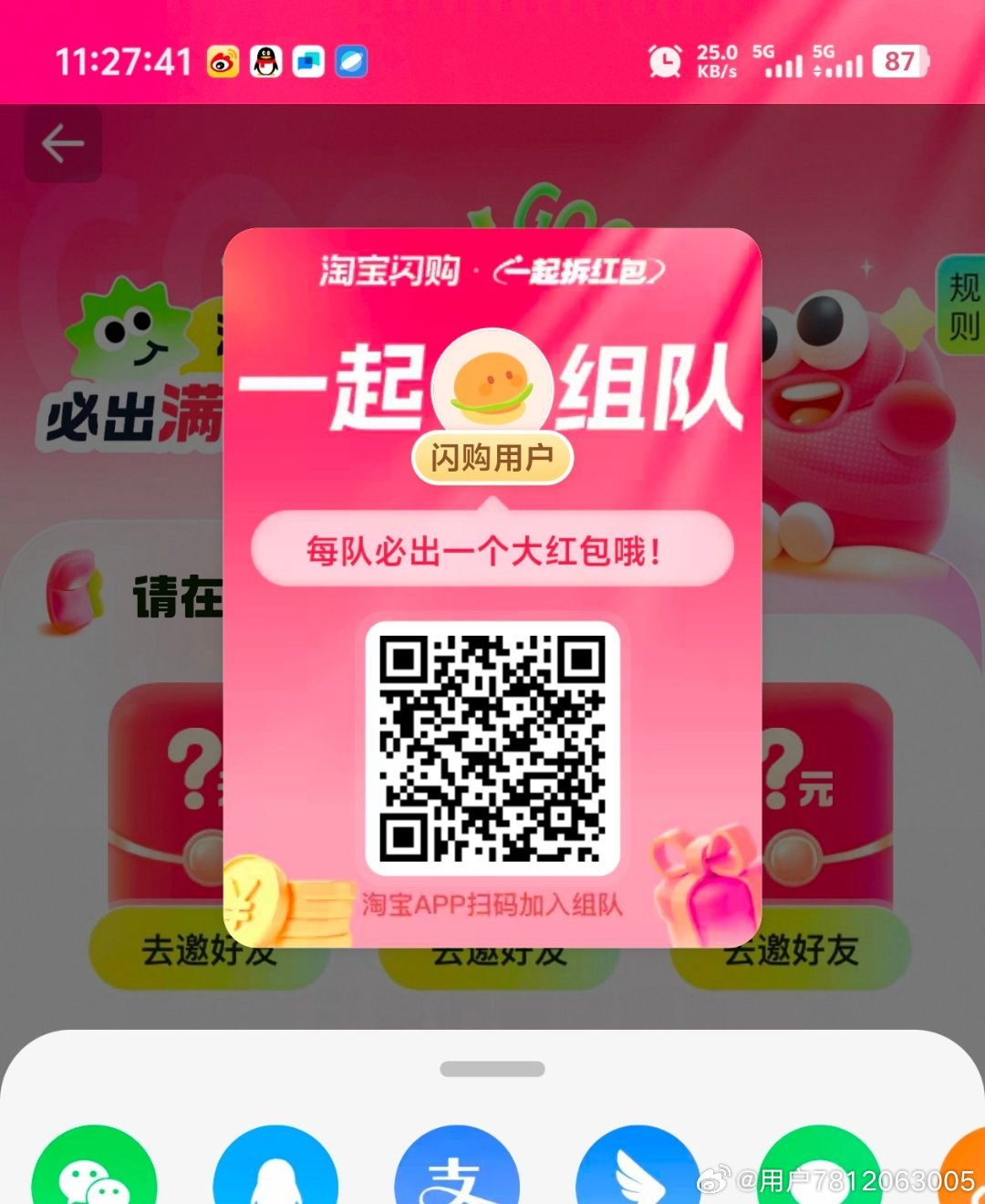Screen dimensions: 985x1204
Task: Share the team invite to WeChat
Action: pyautogui.click(x=94, y=1175)
